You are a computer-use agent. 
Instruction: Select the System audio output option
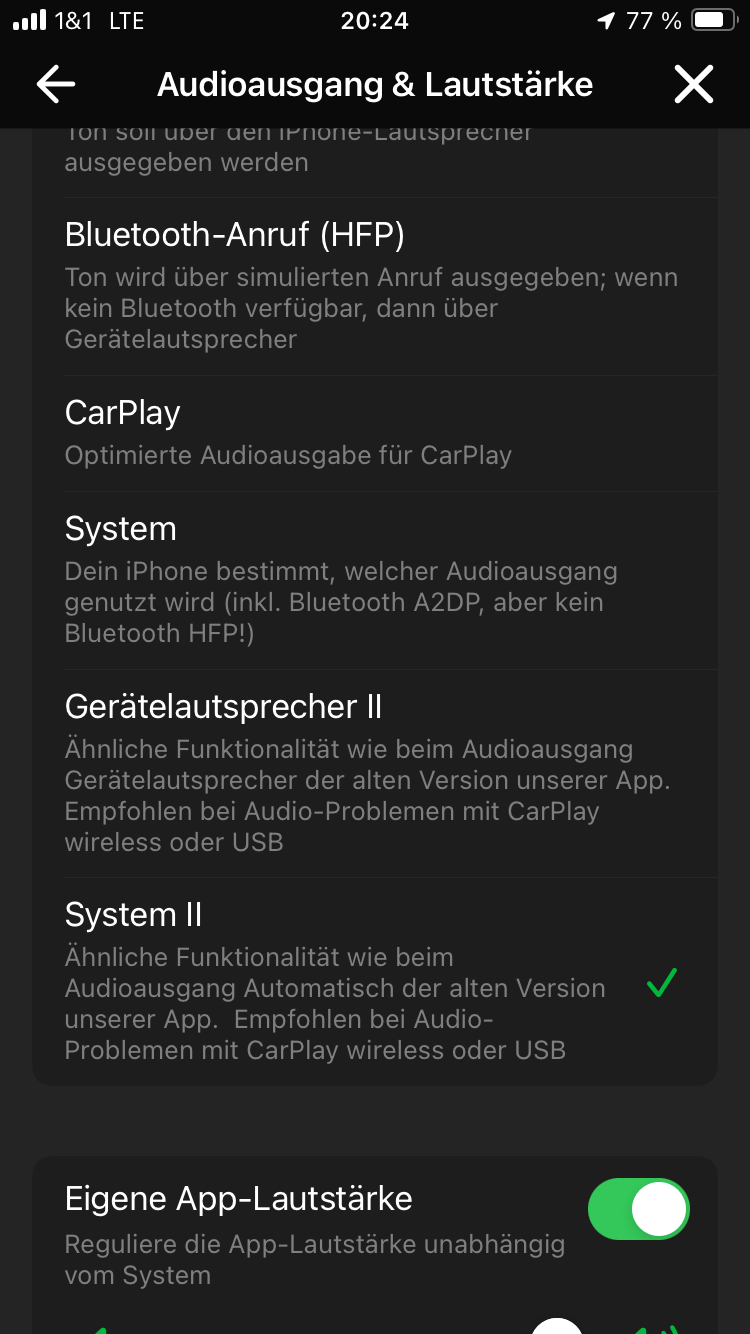point(375,580)
